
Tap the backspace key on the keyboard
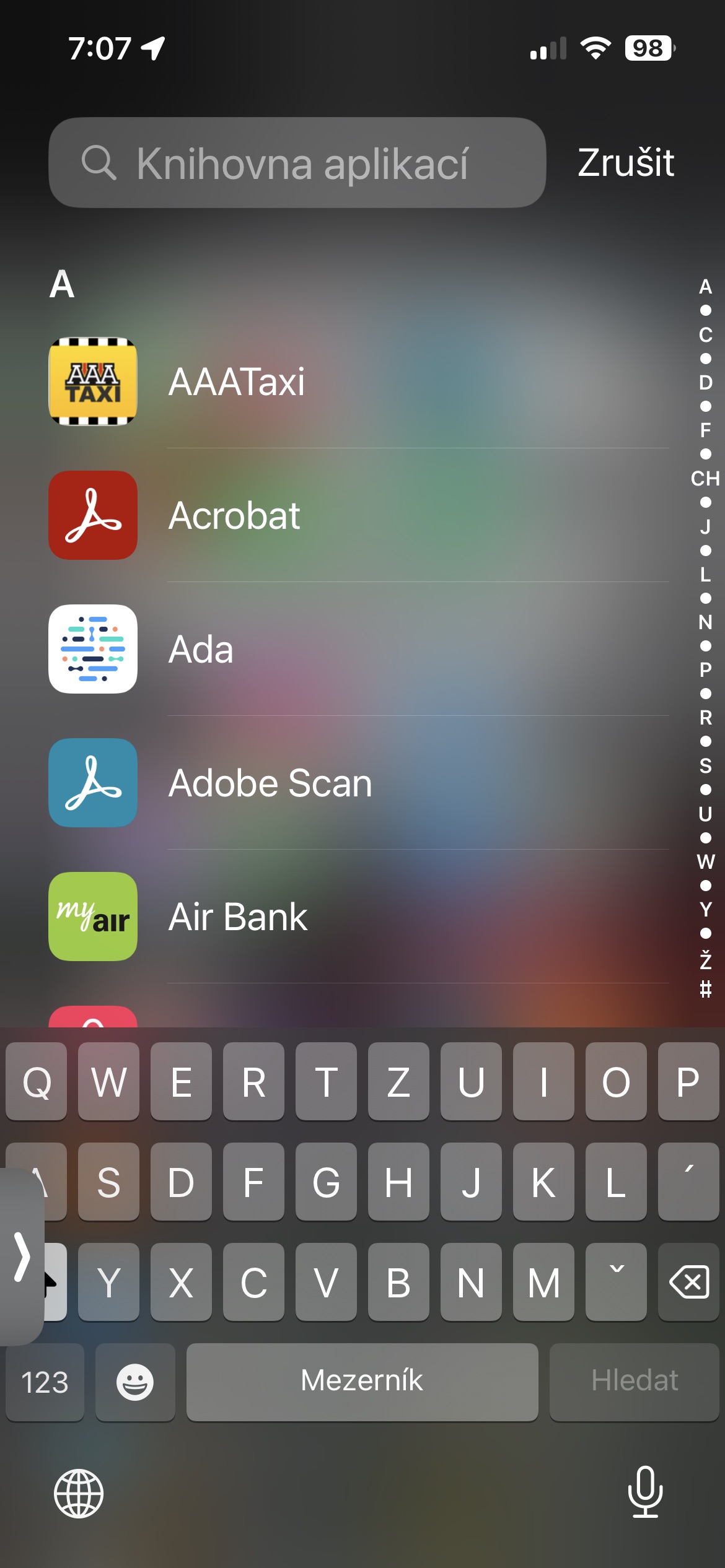tap(688, 1282)
